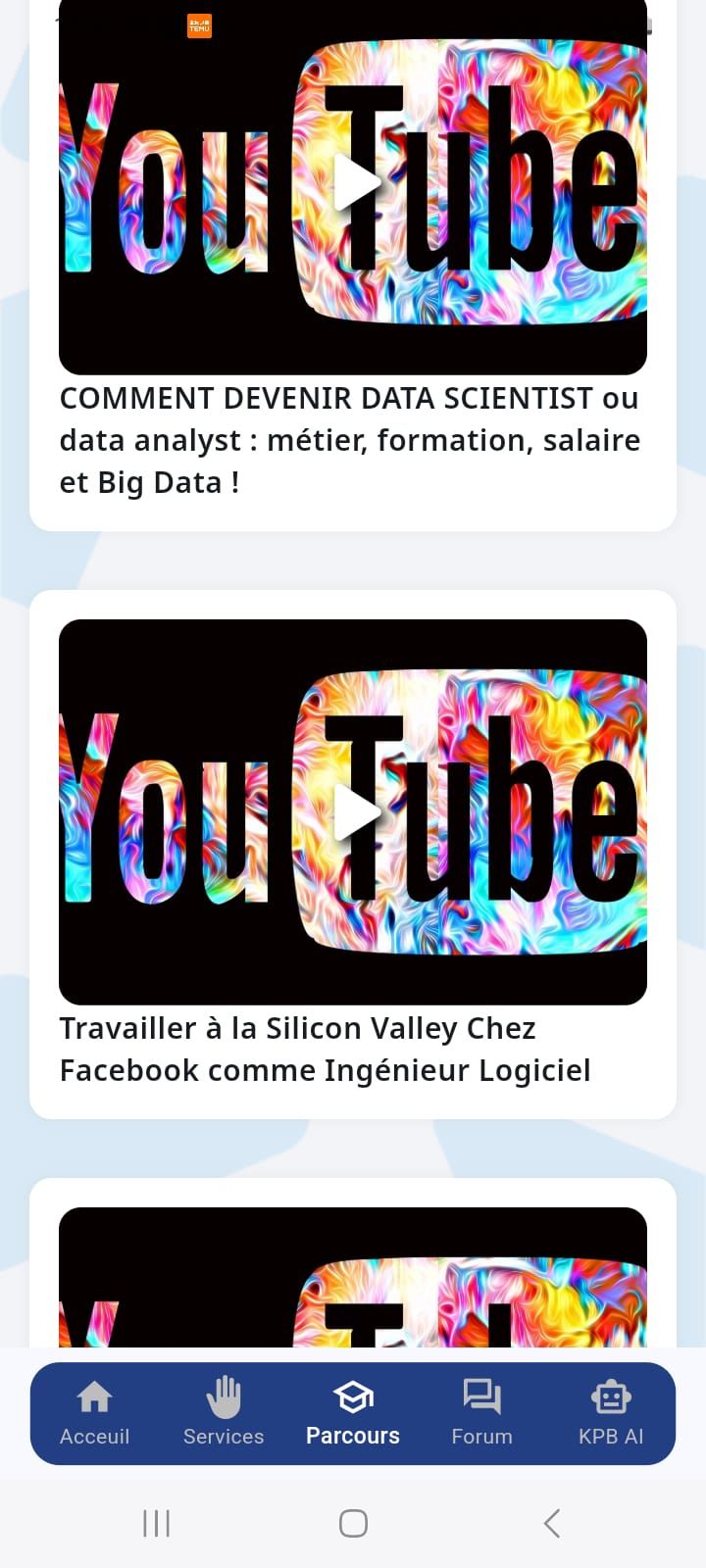Open the KPB AI assistant tab
This screenshot has height=1568, width=706.
(x=610, y=1413)
